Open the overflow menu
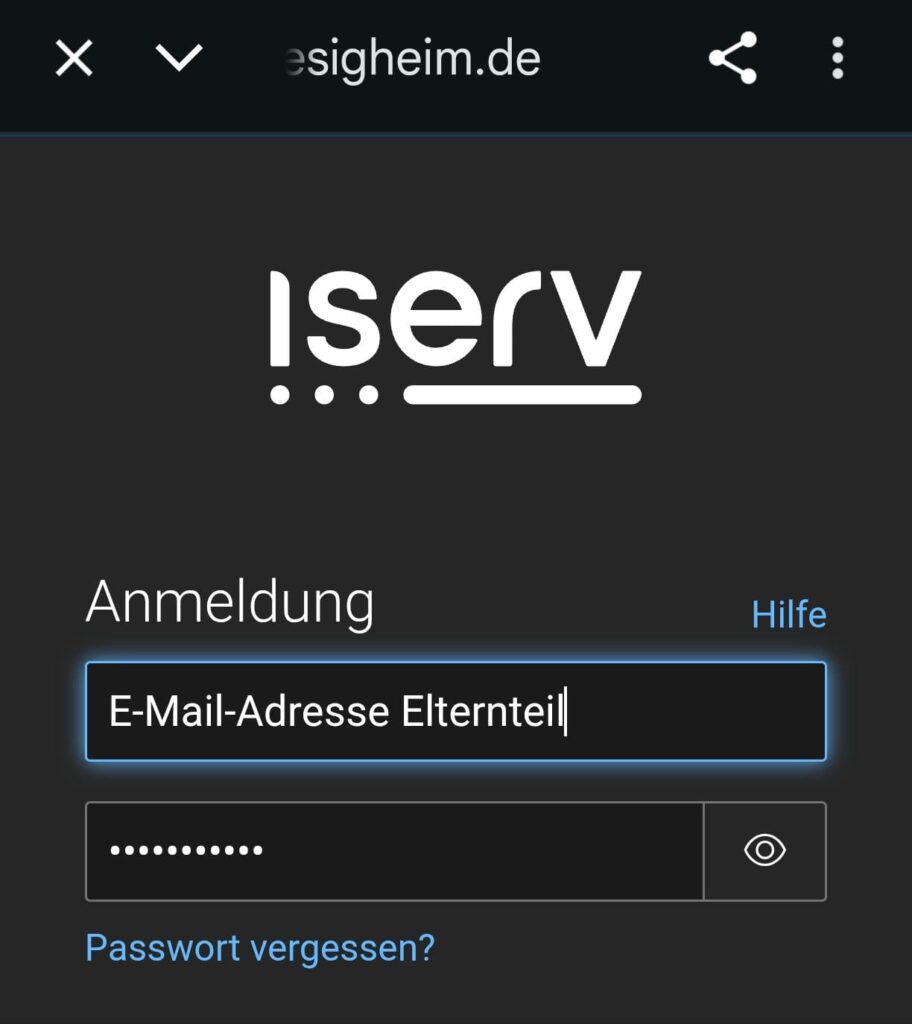This screenshot has height=1024, width=912. (837, 59)
